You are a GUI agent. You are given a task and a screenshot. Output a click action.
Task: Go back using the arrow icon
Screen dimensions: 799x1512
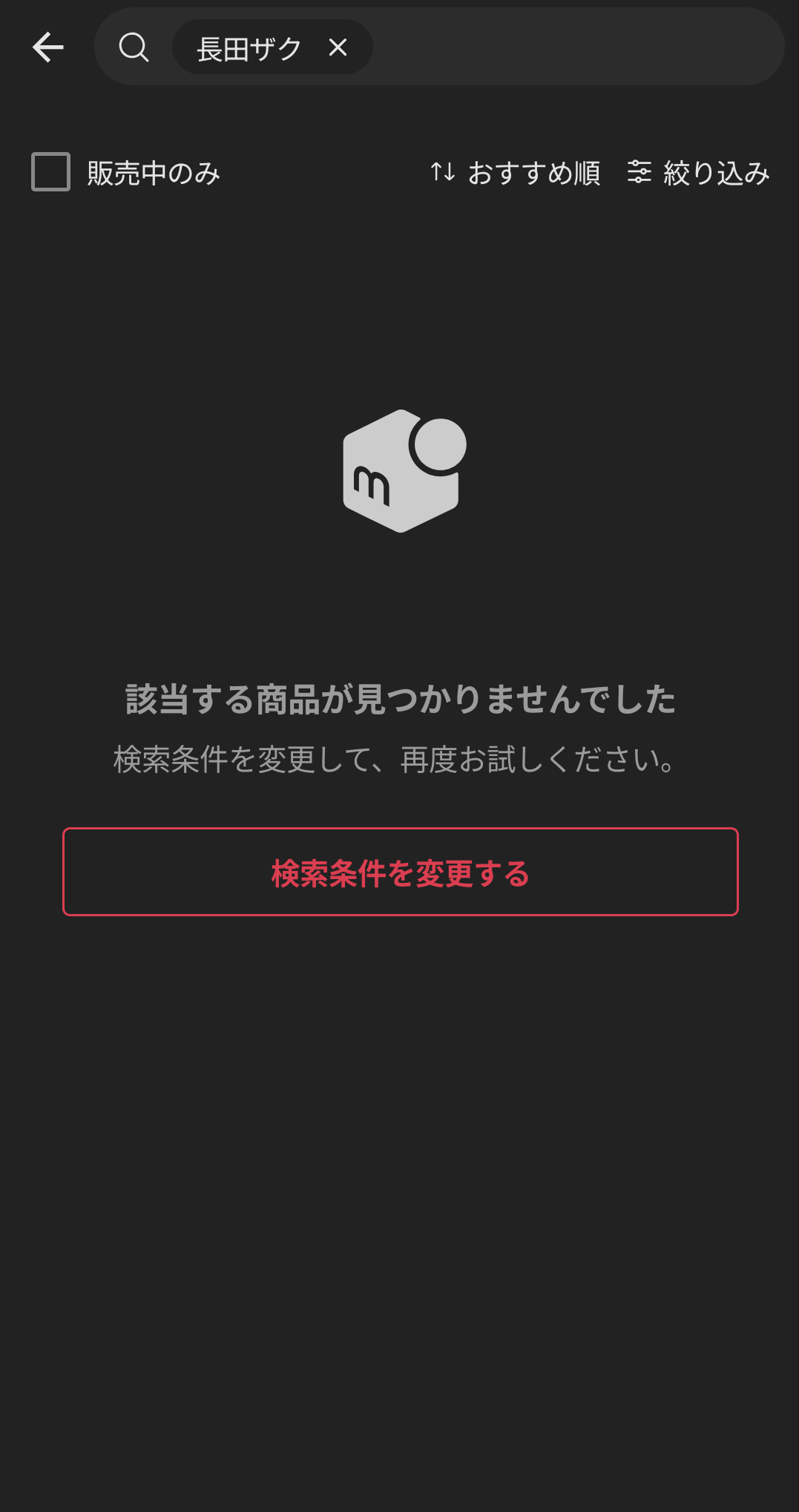point(48,47)
